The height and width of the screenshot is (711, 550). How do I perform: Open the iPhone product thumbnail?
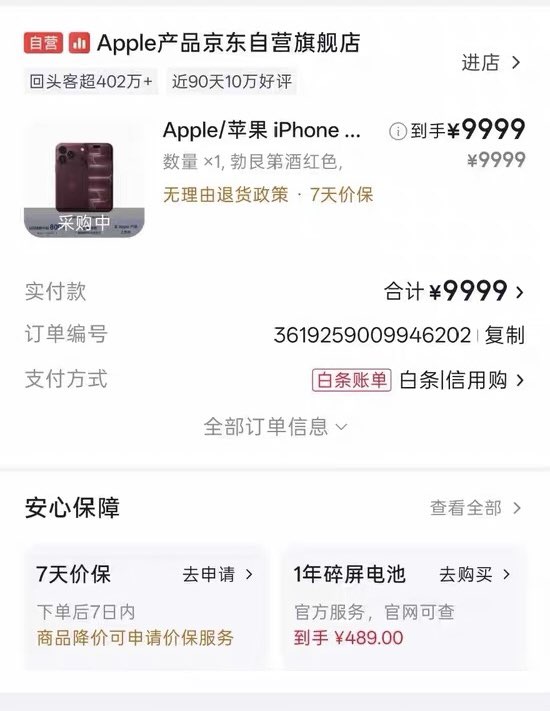pos(84,178)
